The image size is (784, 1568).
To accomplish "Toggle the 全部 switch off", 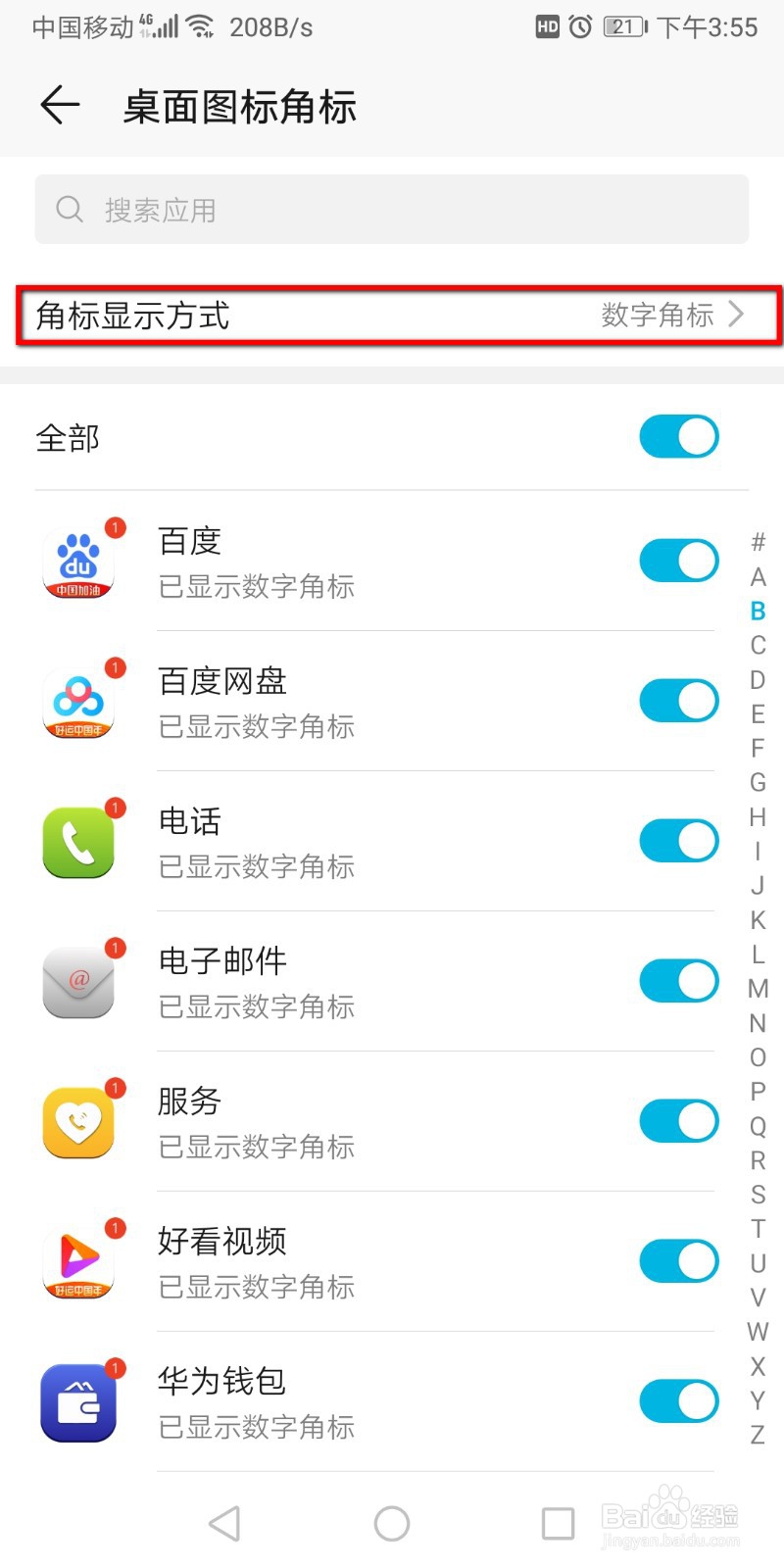I will tap(679, 437).
